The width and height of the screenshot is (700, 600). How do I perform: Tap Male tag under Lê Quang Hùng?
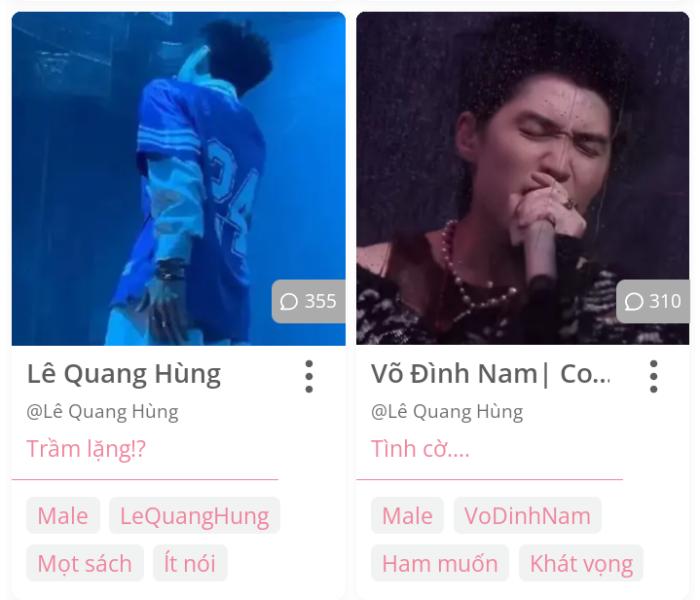tap(62, 516)
